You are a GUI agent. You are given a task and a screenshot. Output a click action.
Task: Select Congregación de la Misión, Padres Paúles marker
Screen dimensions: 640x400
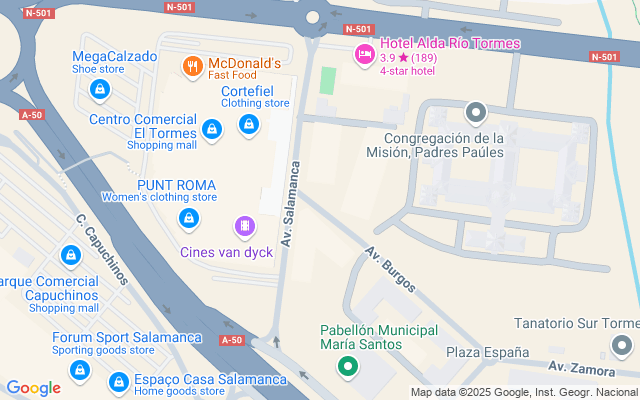[x=476, y=112]
